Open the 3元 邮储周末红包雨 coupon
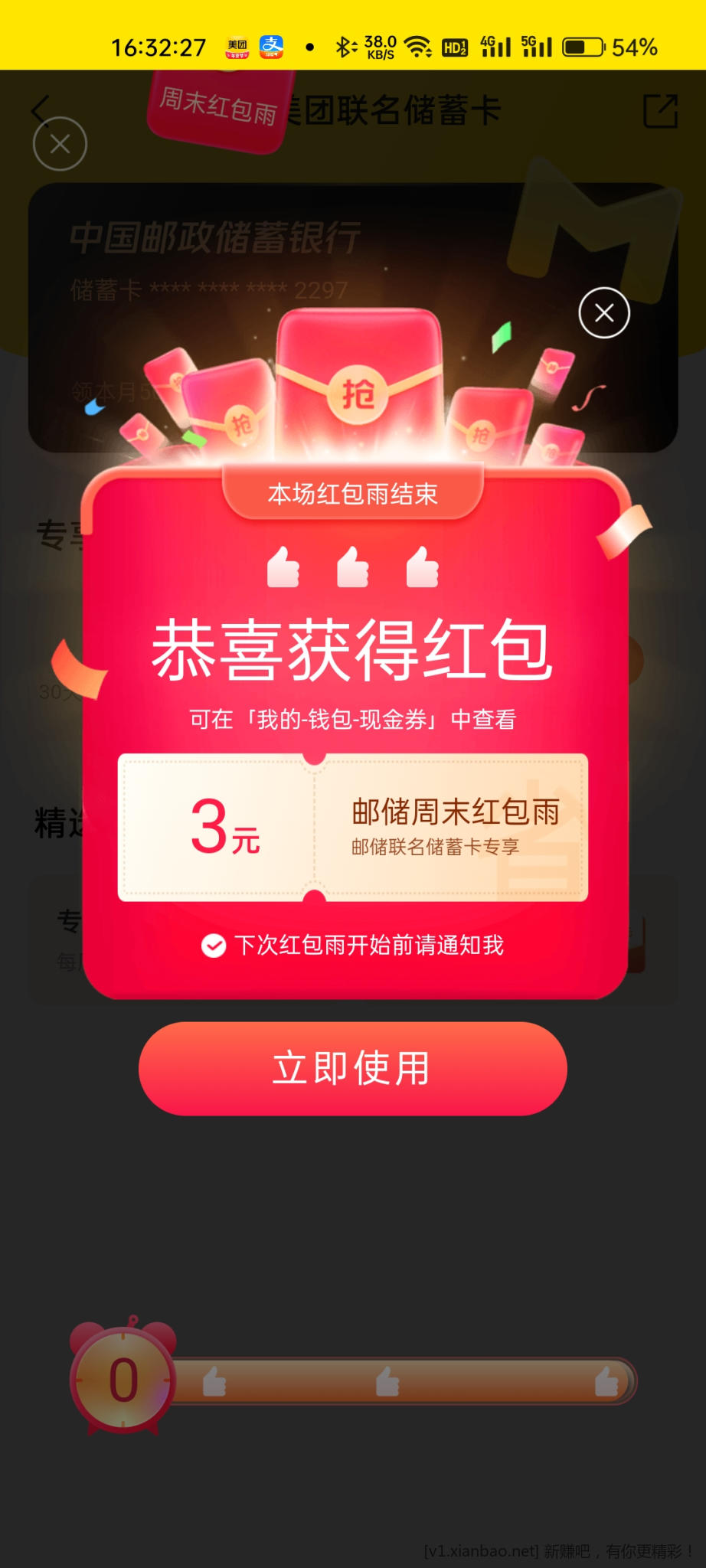This screenshot has width=706, height=1568. coord(352,828)
